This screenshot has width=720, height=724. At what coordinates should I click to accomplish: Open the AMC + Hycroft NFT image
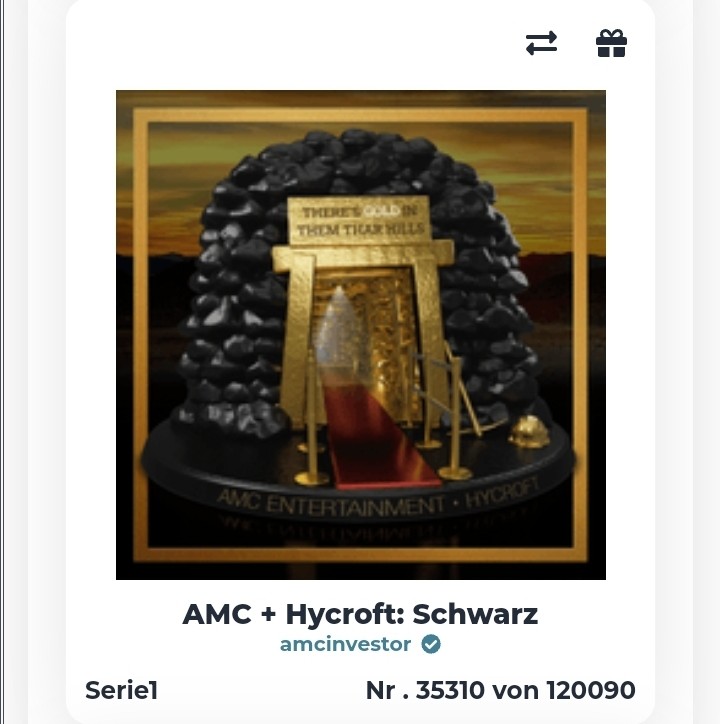[360, 334]
